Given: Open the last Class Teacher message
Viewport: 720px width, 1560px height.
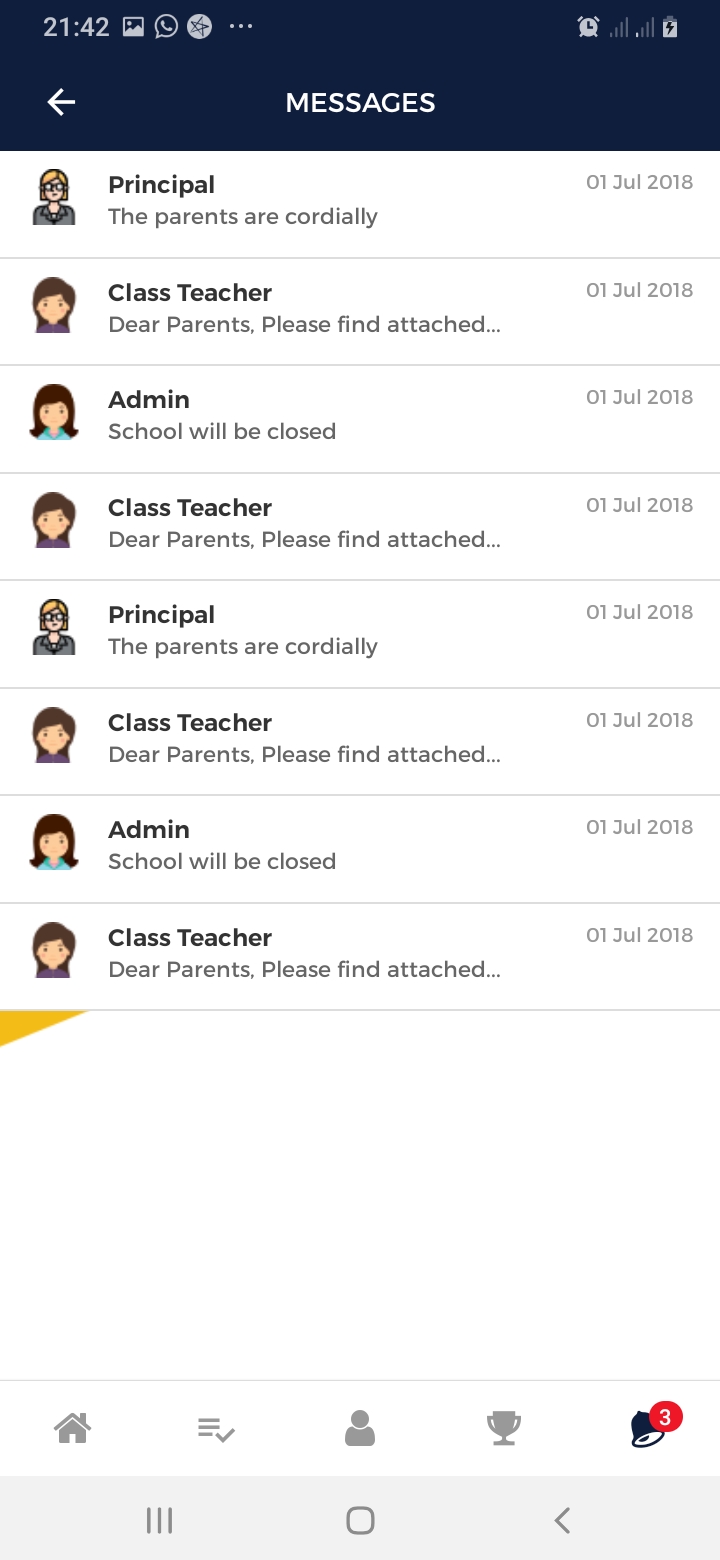Looking at the screenshot, I should [360, 956].
